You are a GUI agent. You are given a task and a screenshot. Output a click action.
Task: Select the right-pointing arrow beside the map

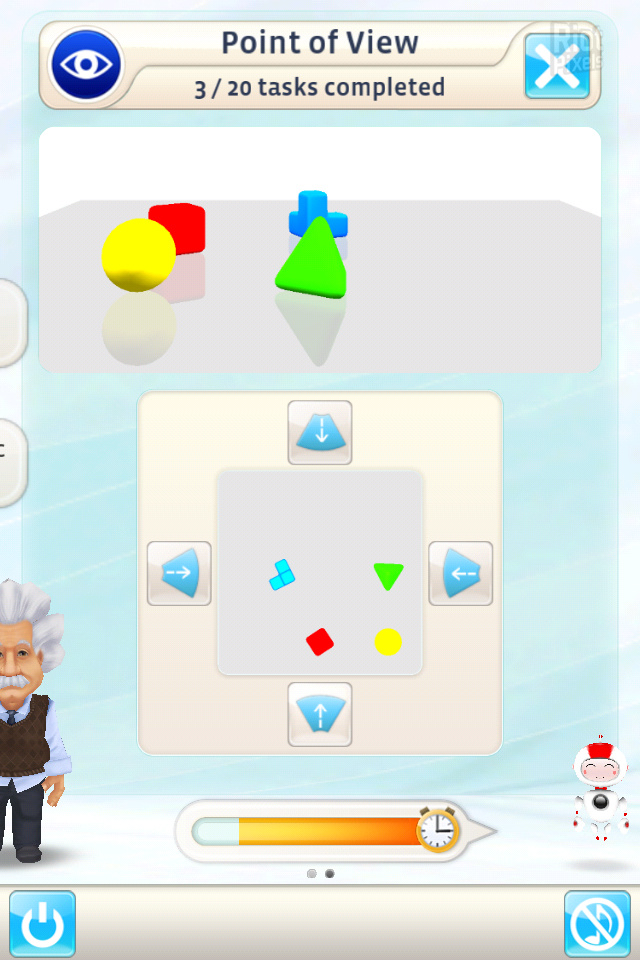(179, 573)
